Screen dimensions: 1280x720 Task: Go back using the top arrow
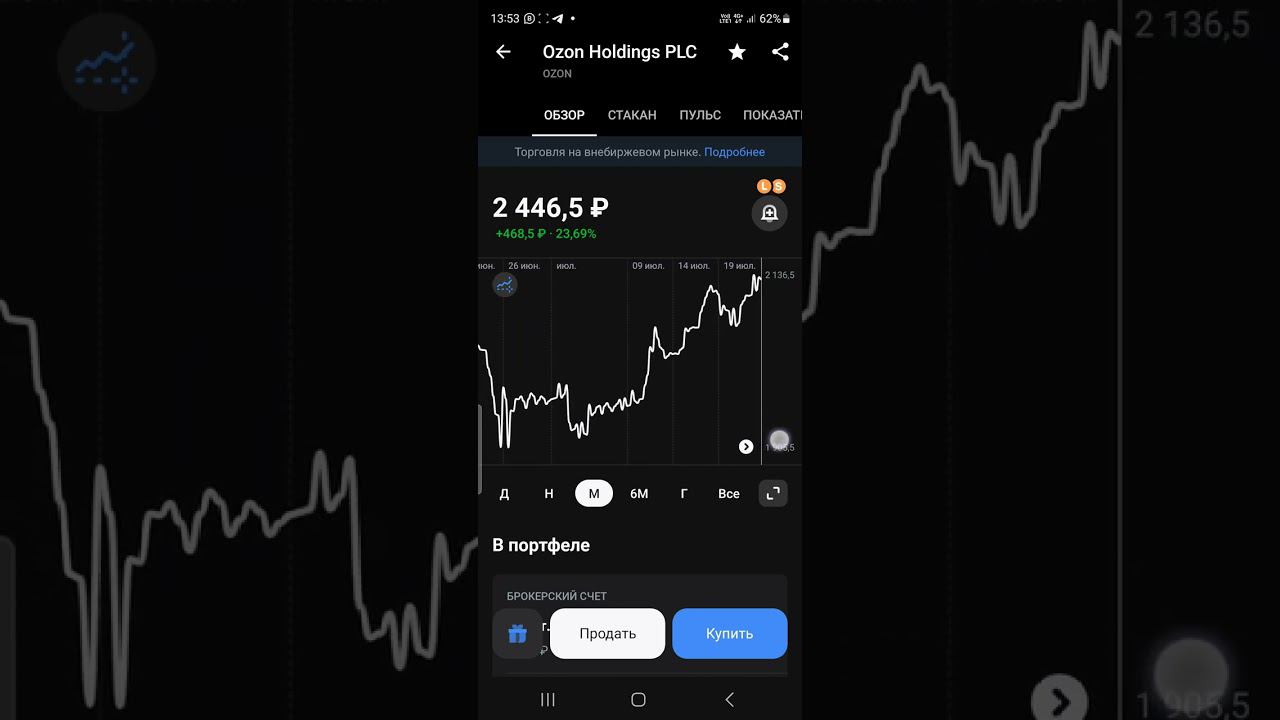(x=503, y=52)
